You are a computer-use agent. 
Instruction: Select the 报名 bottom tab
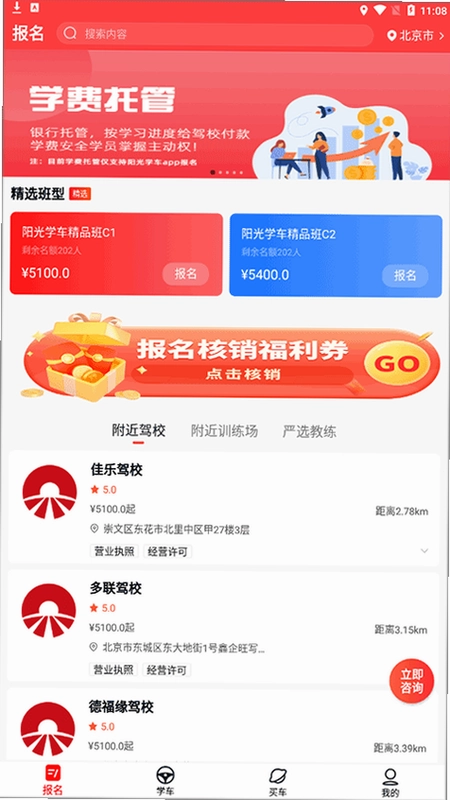[53, 781]
